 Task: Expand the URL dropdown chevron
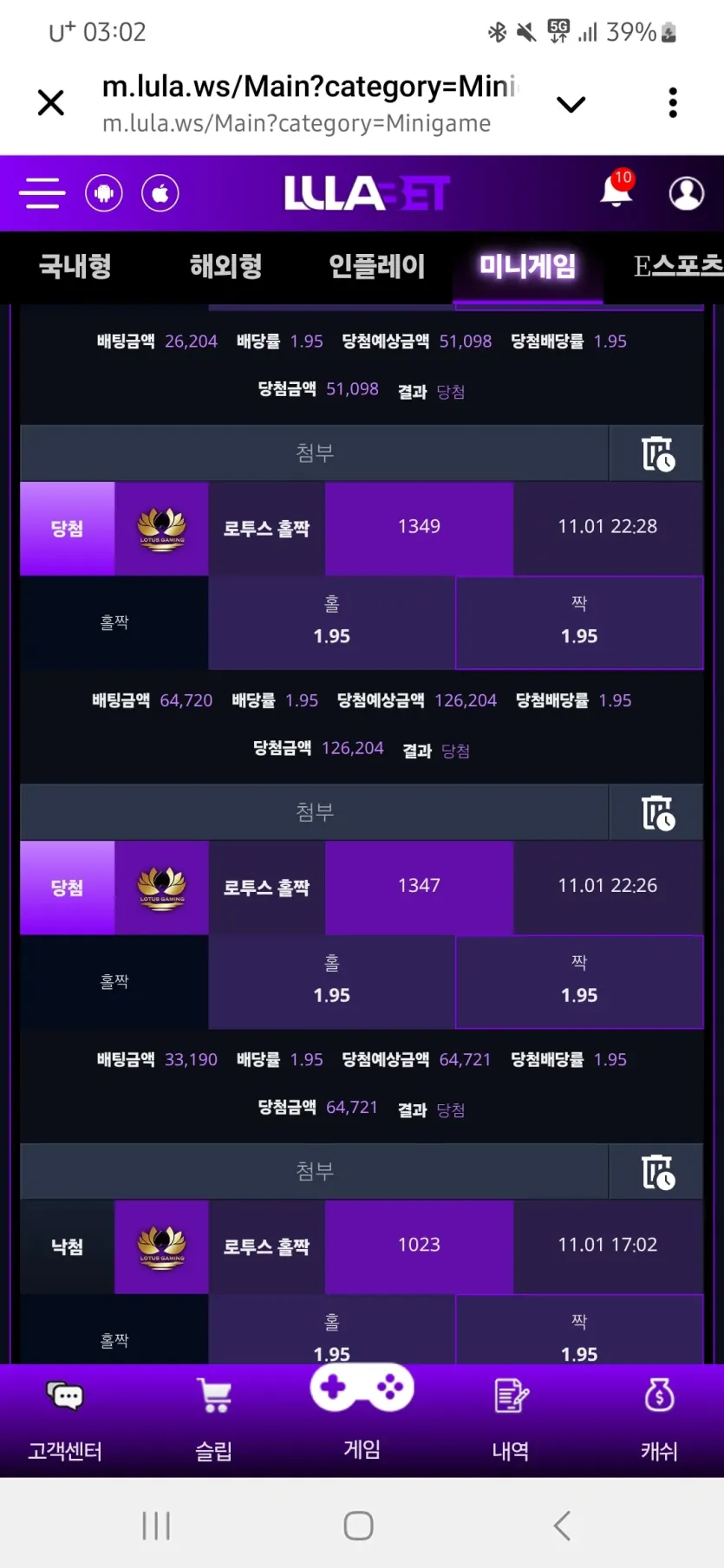pos(571,105)
